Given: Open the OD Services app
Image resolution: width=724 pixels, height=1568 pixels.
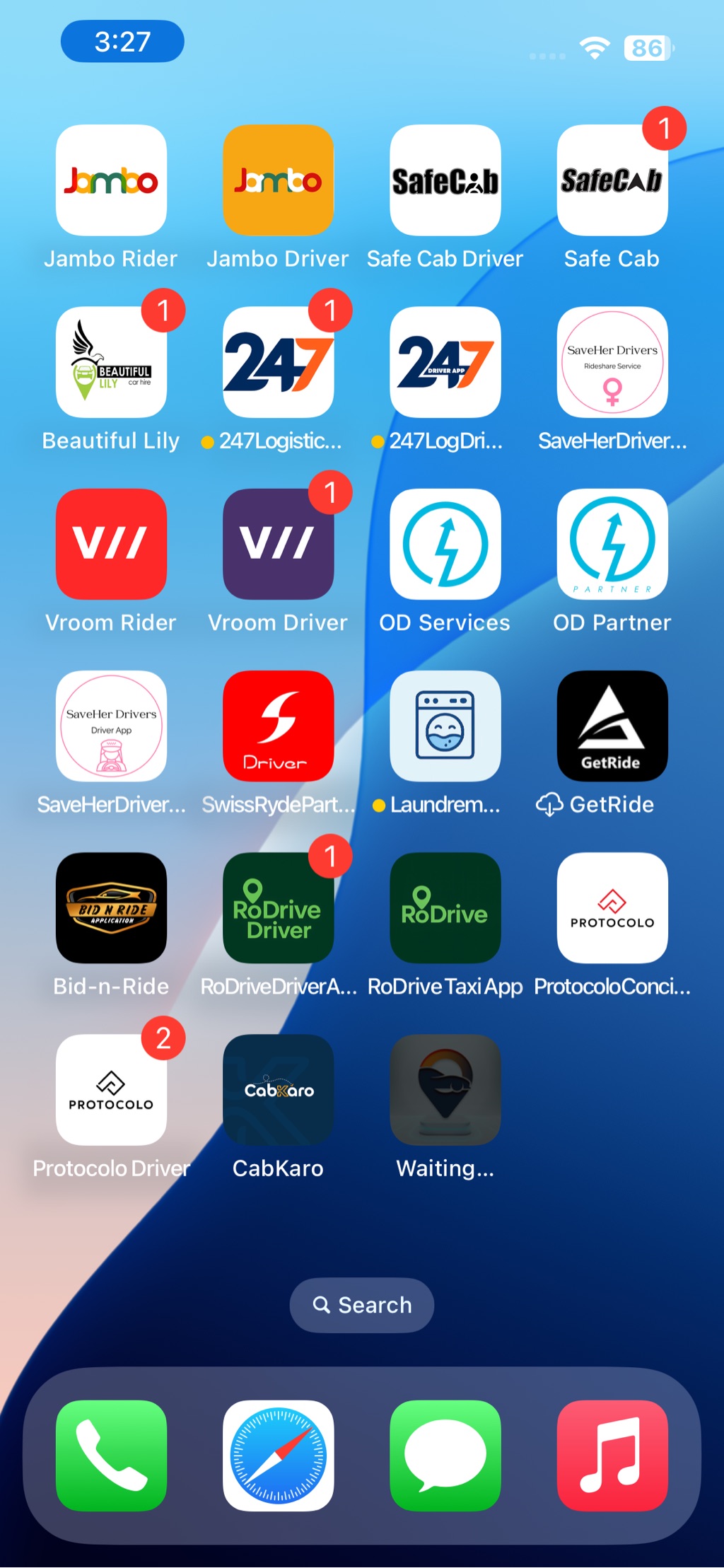Looking at the screenshot, I should point(445,544).
